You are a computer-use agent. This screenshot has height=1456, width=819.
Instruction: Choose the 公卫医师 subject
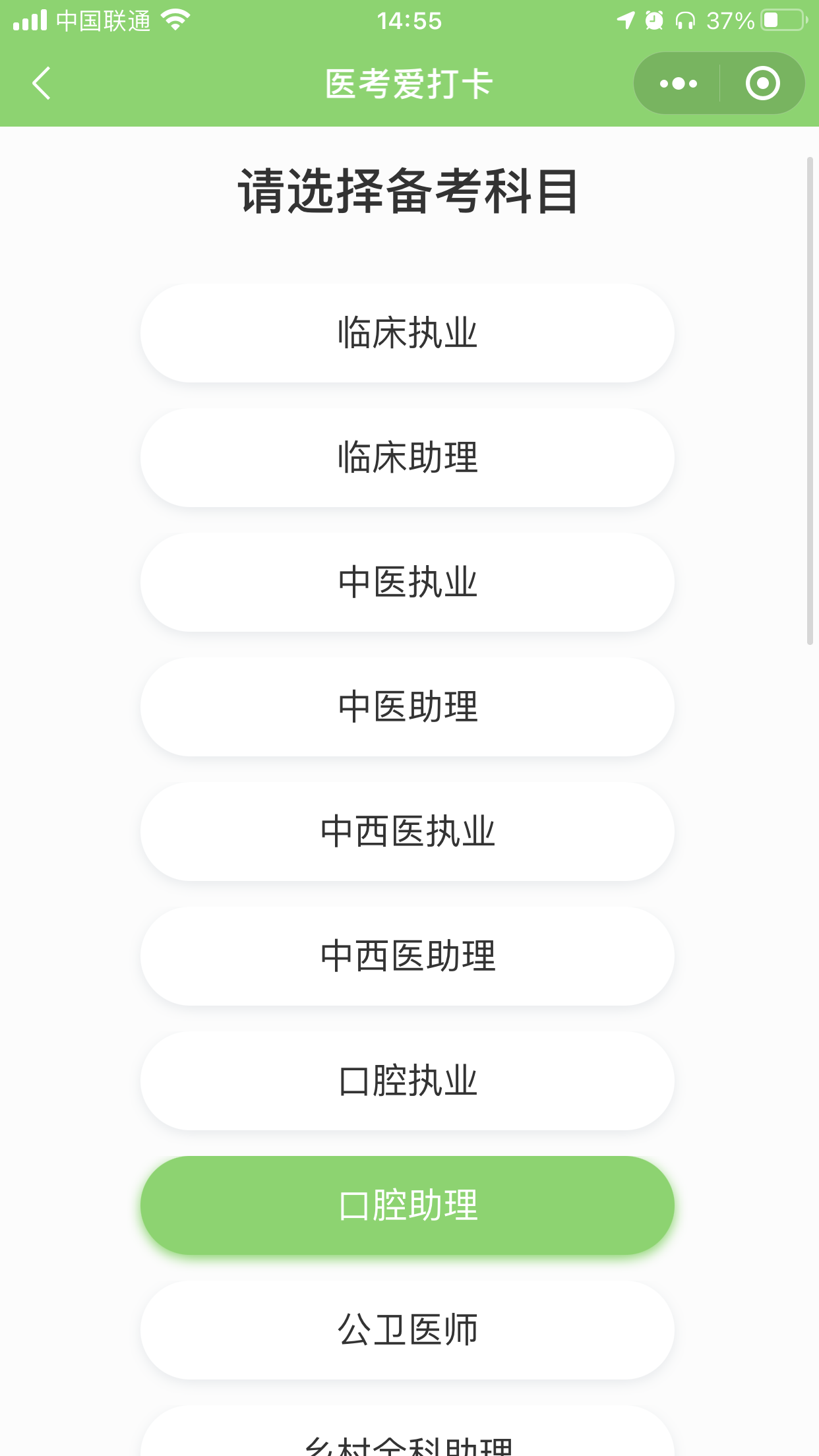(x=407, y=1330)
